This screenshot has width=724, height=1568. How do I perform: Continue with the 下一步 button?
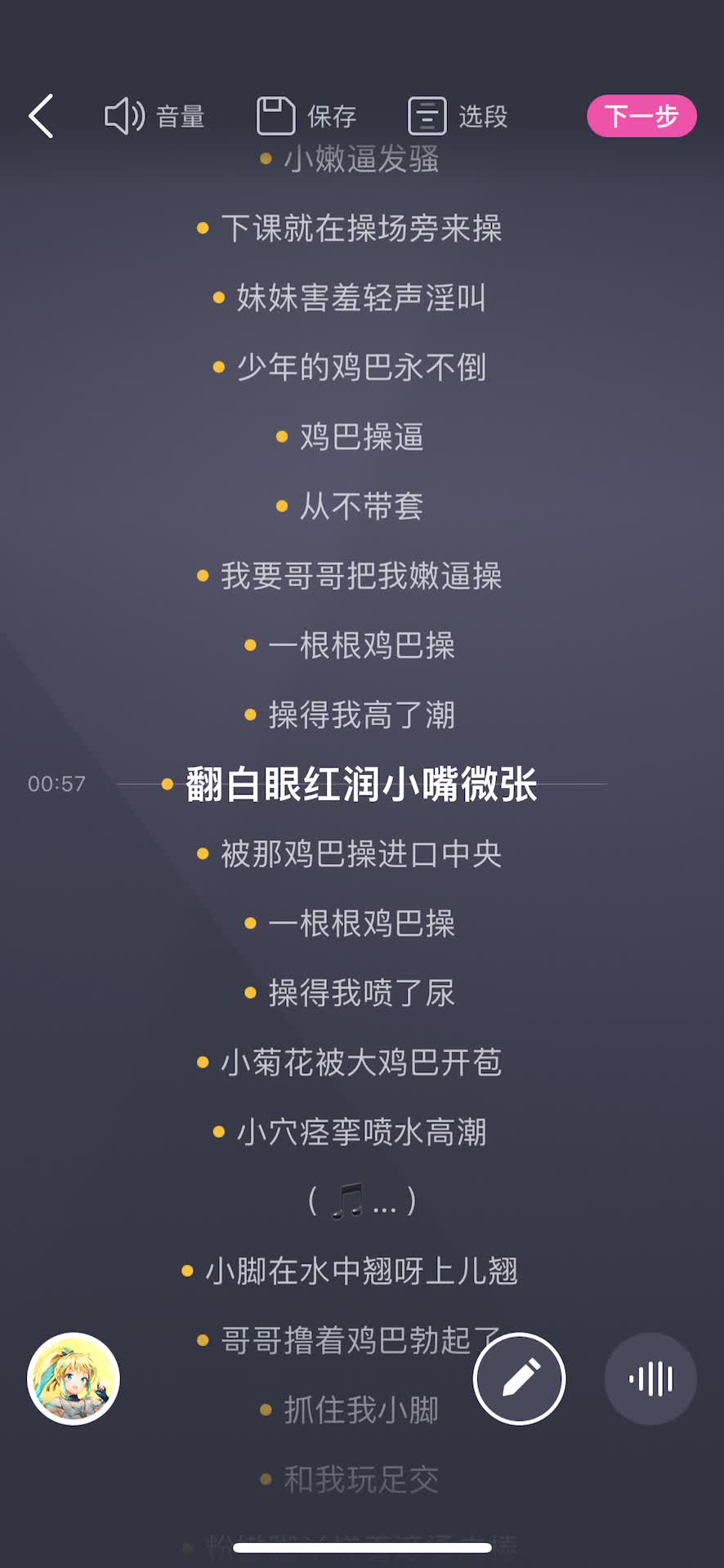point(641,116)
